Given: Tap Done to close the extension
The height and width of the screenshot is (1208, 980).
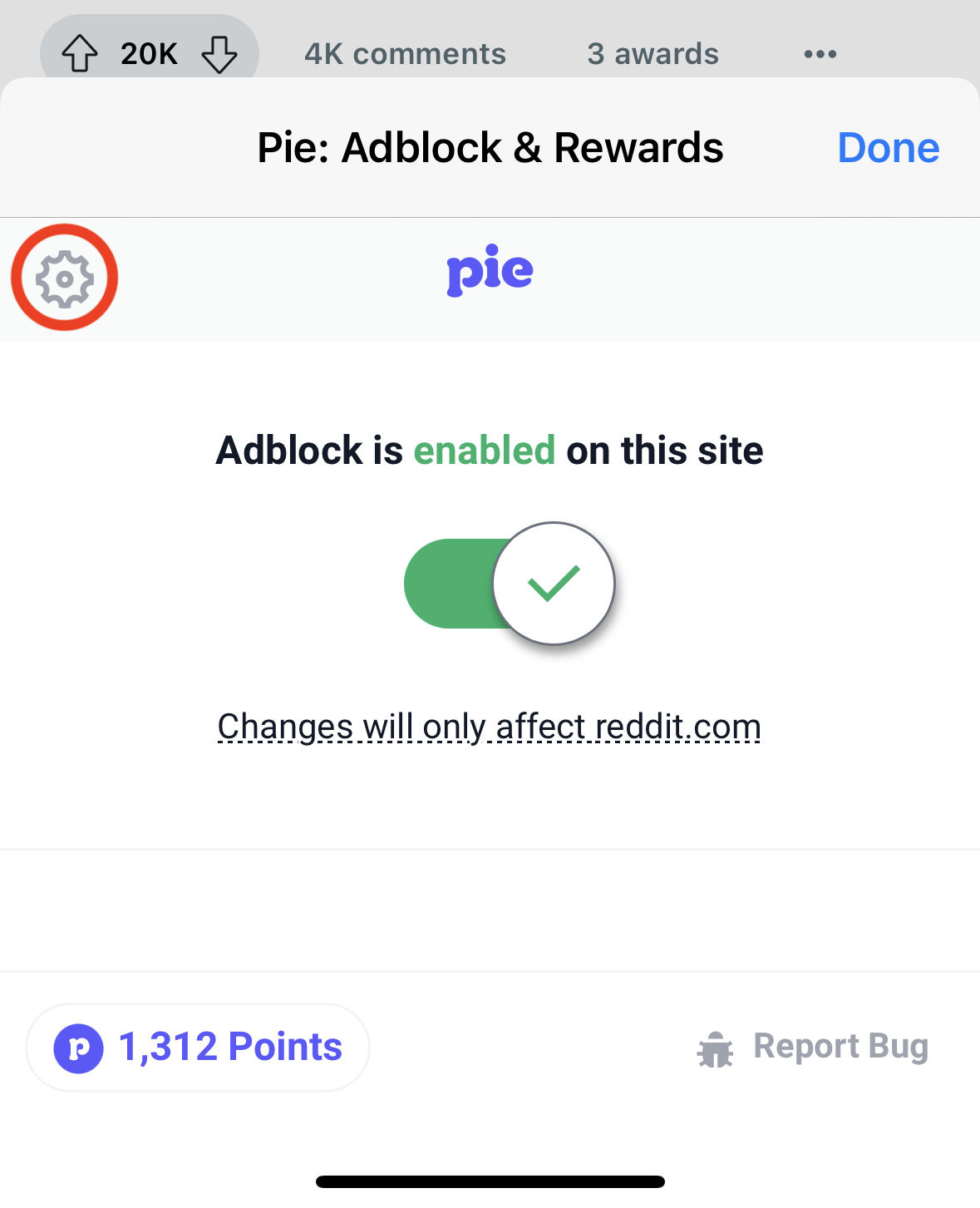Looking at the screenshot, I should pyautogui.click(x=888, y=148).
